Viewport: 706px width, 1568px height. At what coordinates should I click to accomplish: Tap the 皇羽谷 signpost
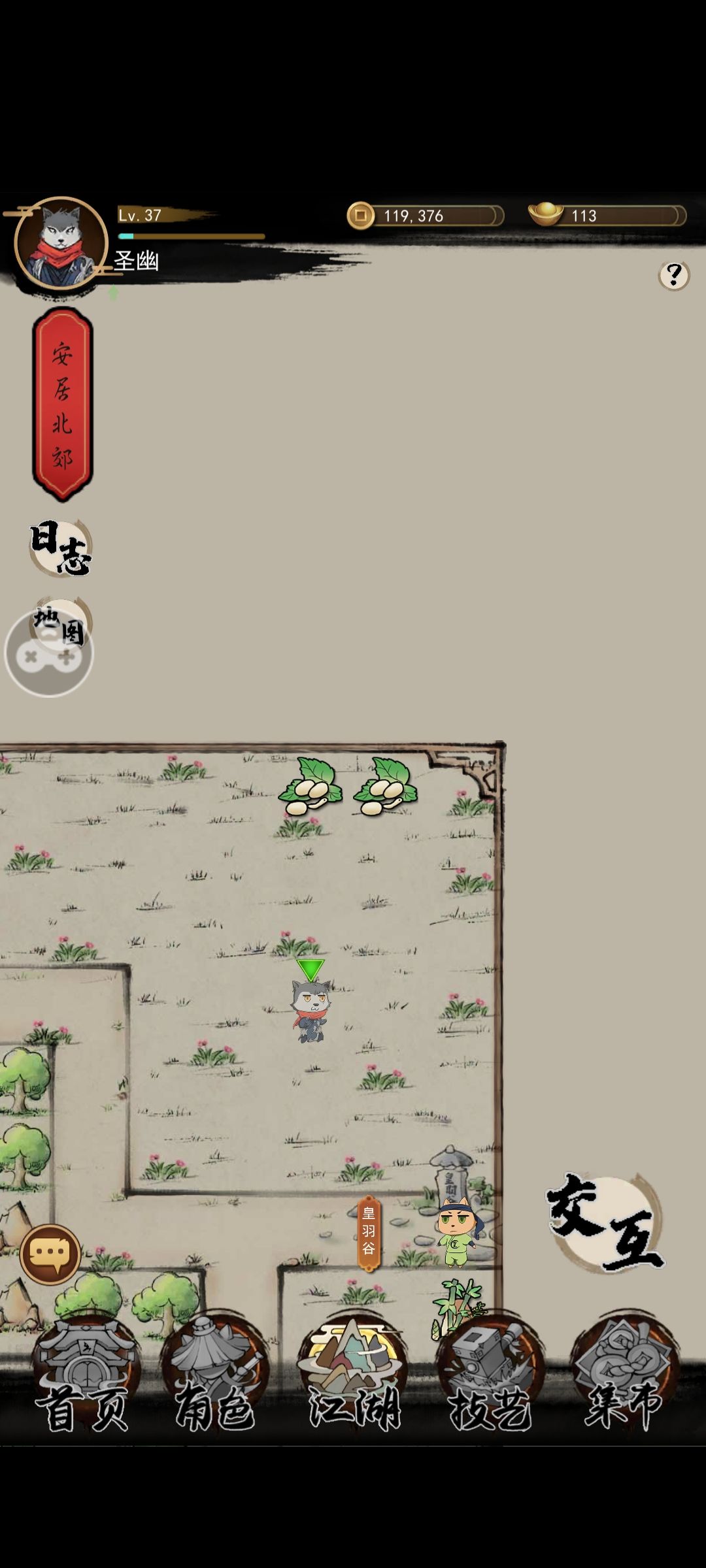(369, 1233)
